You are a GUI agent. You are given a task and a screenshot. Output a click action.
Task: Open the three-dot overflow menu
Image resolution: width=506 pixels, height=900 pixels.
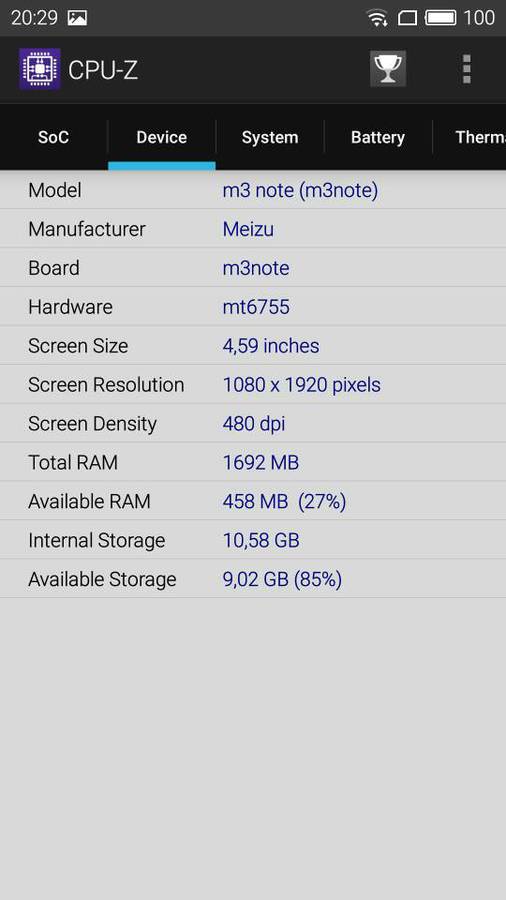pyautogui.click(x=466, y=69)
